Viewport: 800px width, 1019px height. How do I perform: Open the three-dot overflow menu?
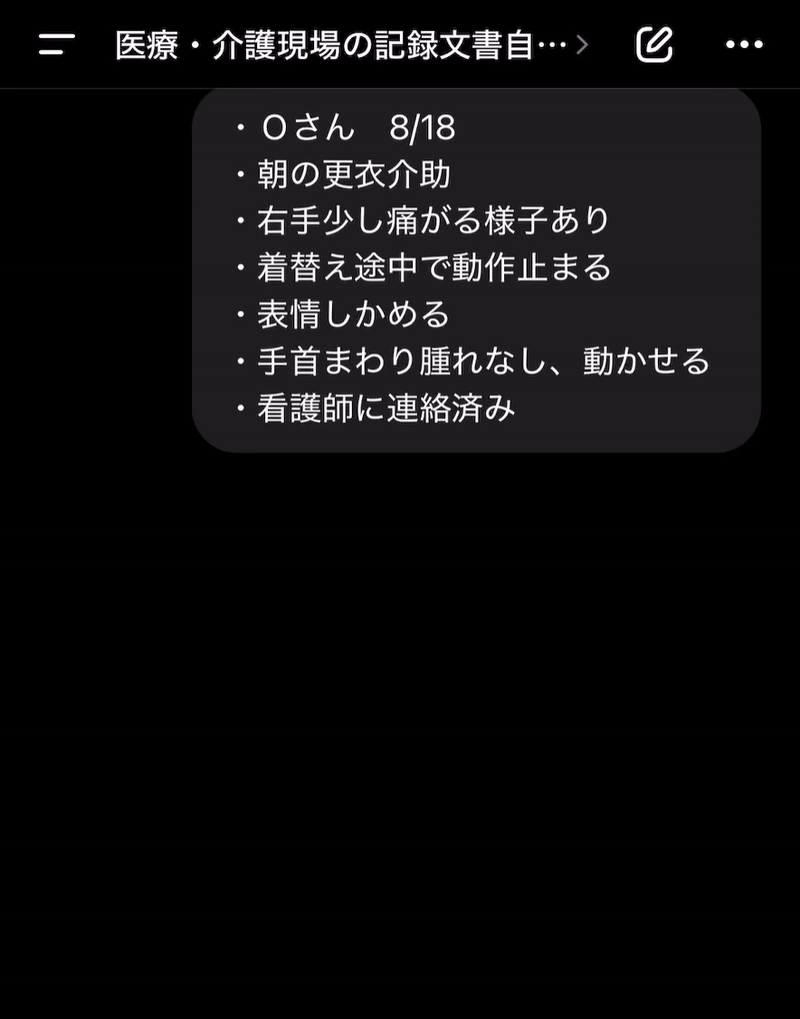click(744, 45)
